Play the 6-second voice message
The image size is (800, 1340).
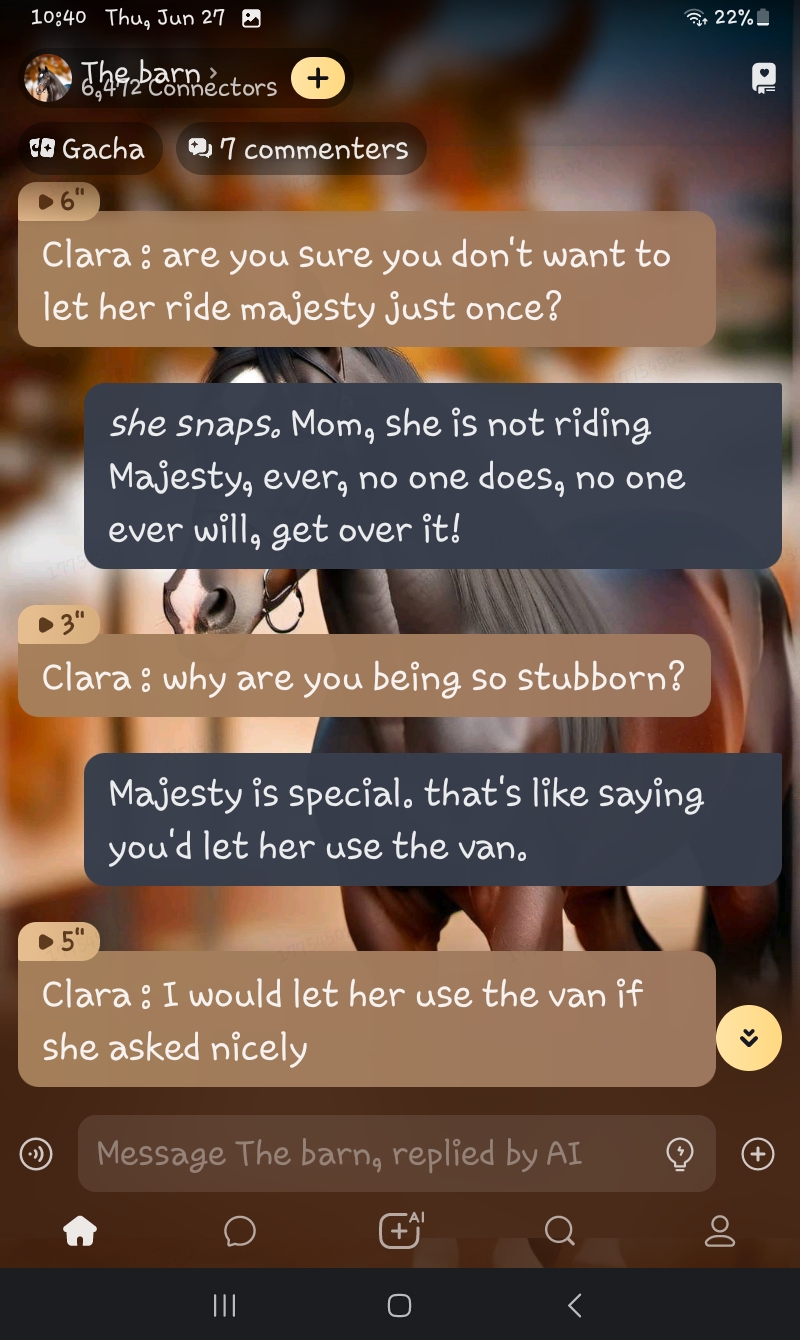[59, 201]
